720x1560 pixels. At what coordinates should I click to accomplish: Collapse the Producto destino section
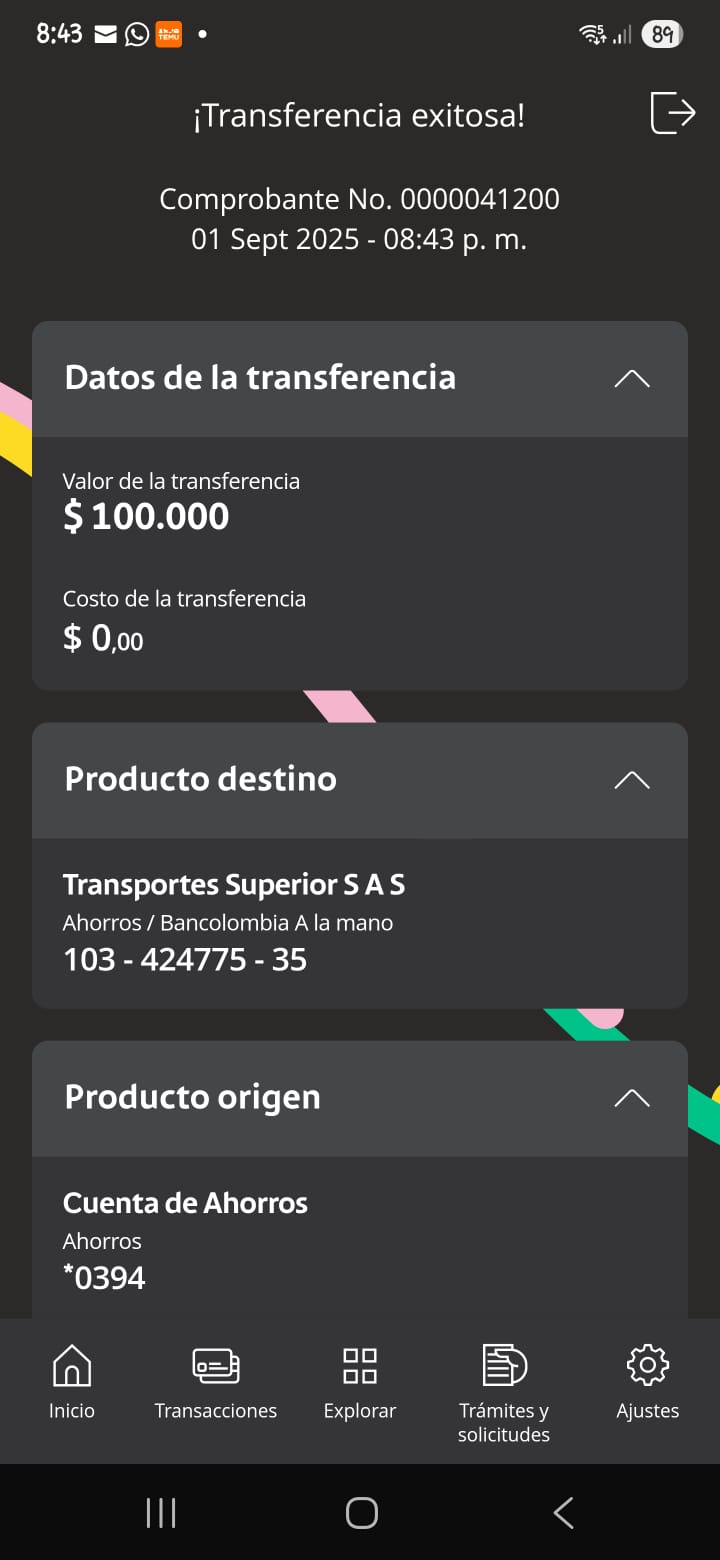tap(631, 780)
